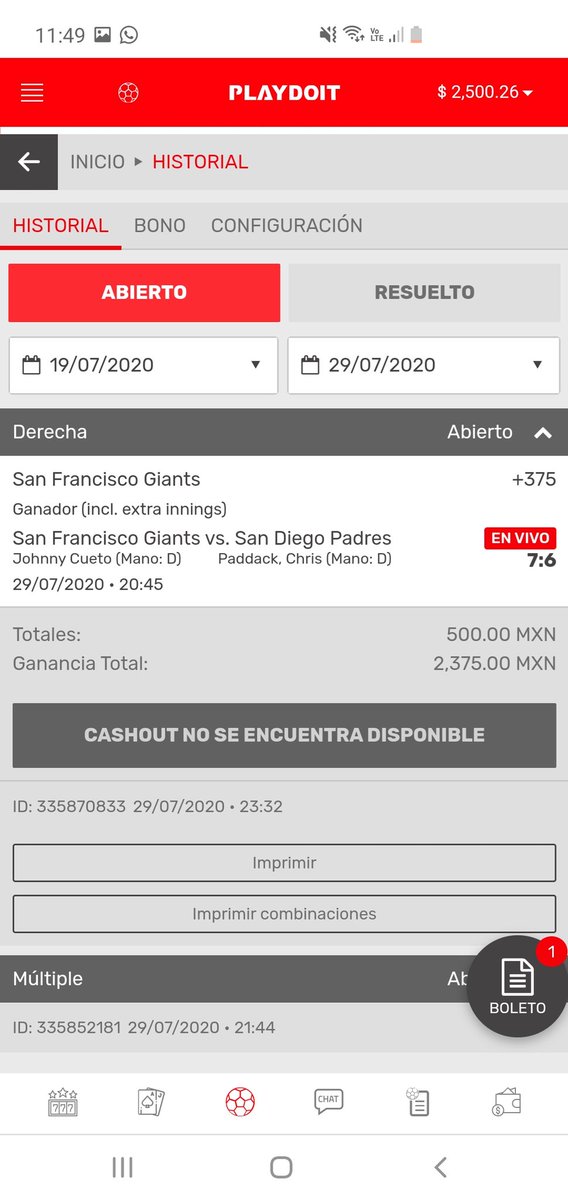Image resolution: width=568 pixels, height=1200 pixels.
Task: Tap the Imprimir button
Action: click(284, 862)
